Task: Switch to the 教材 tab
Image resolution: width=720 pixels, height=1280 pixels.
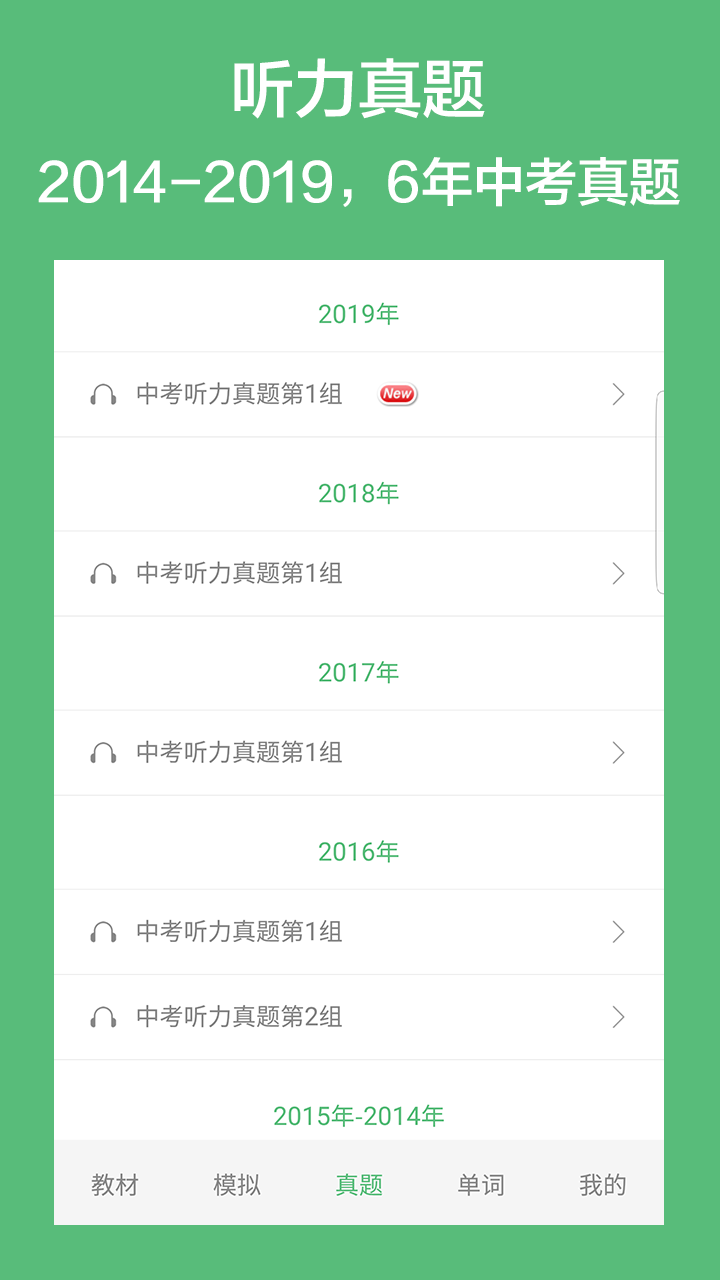Action: (115, 1184)
